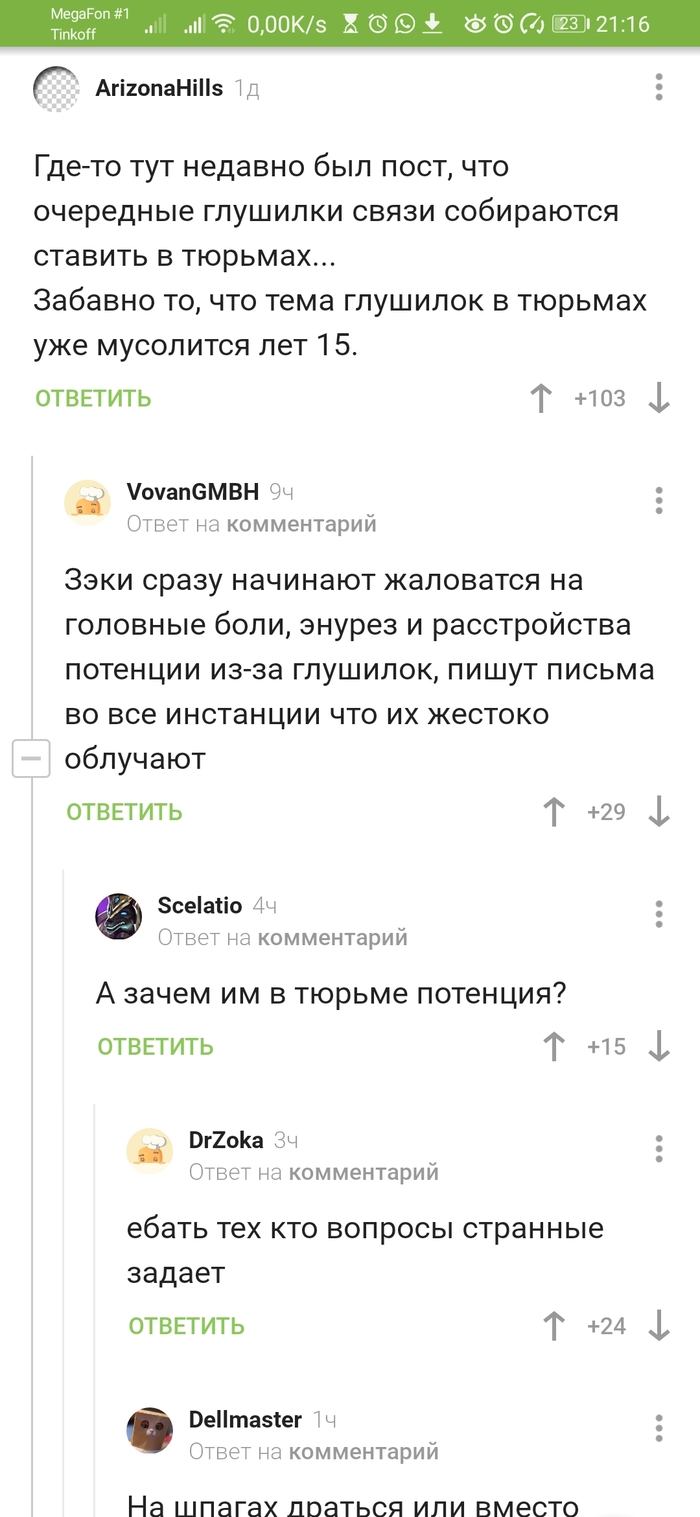
Task: Downvote VovanGMBH comment
Action: click(658, 812)
